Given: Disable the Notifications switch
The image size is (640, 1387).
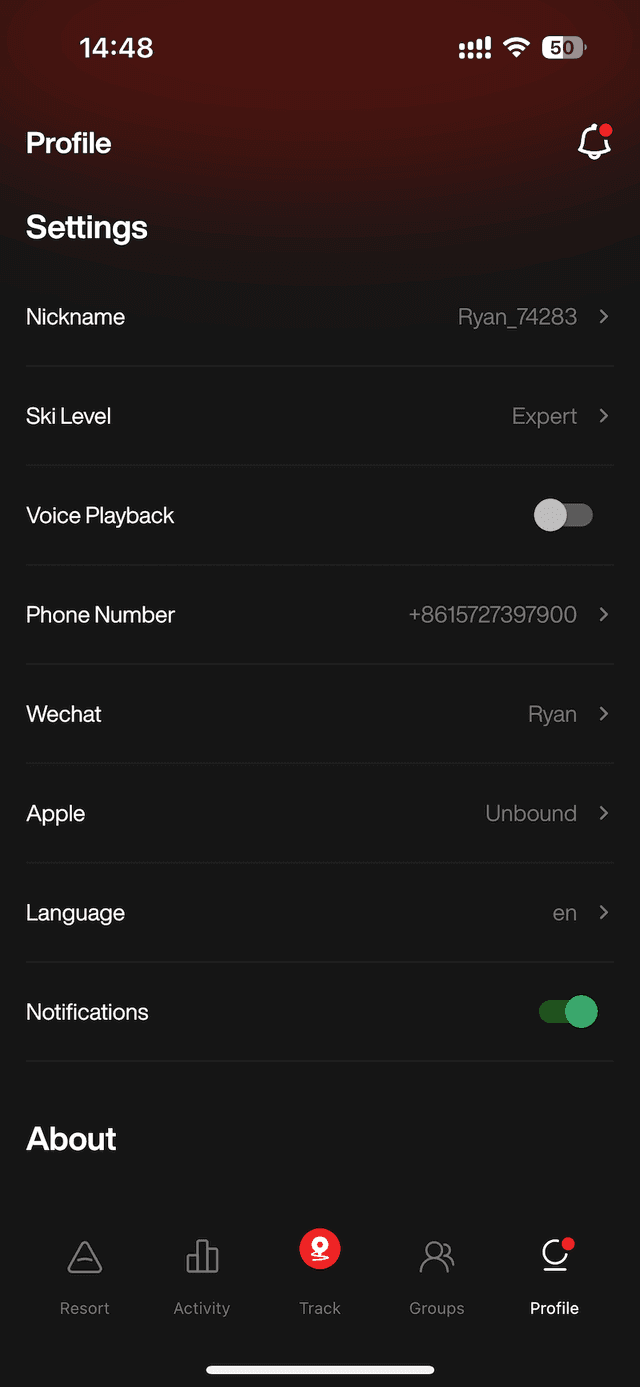Looking at the screenshot, I should click(x=568, y=1012).
